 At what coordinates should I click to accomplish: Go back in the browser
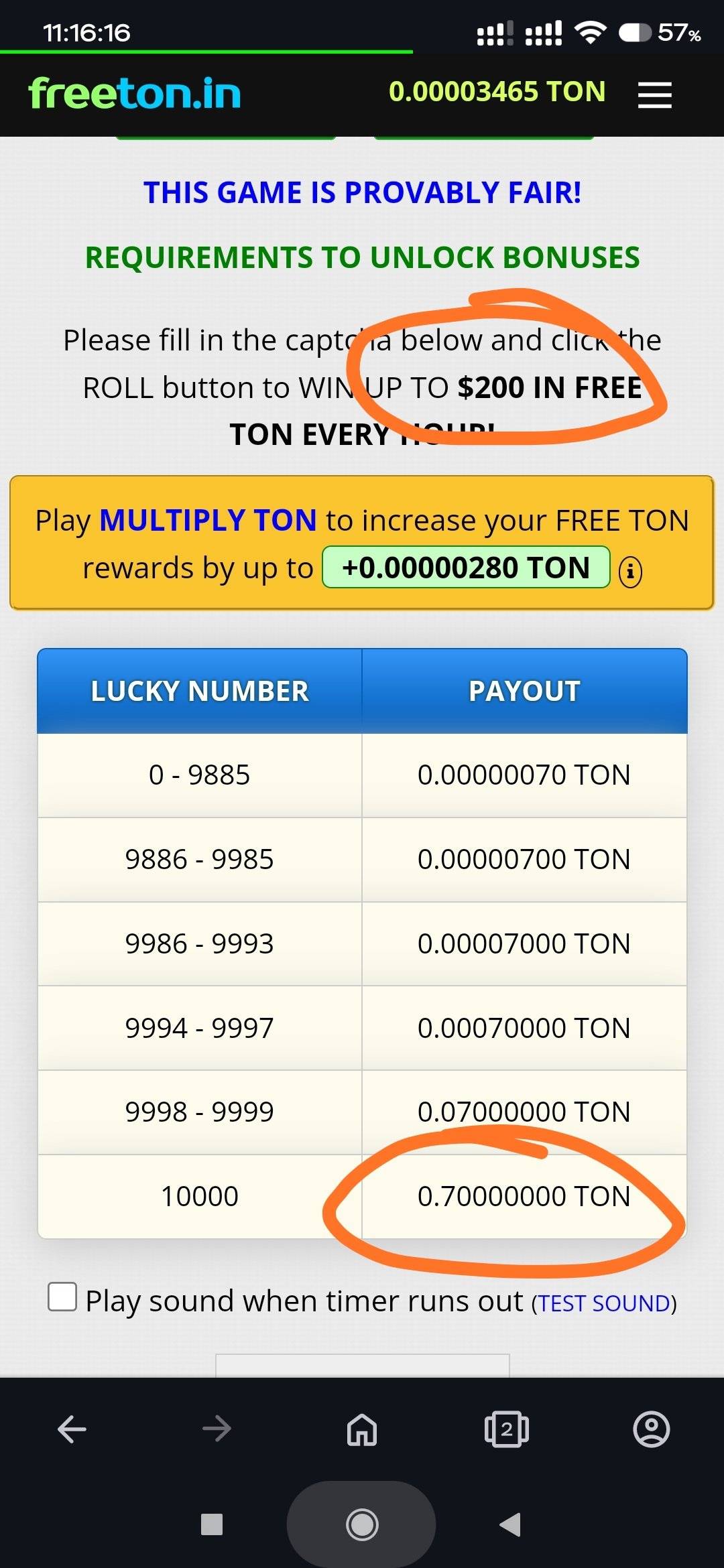point(72,1429)
